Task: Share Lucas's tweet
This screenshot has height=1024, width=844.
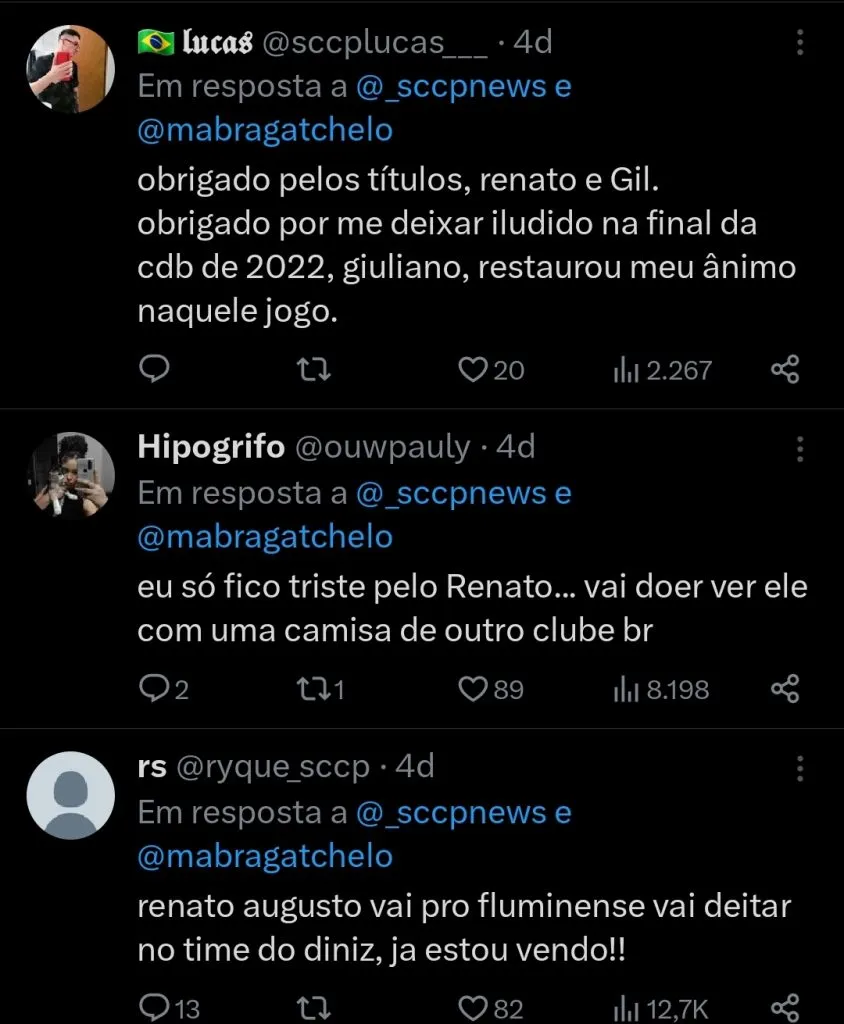Action: pyautogui.click(x=786, y=369)
